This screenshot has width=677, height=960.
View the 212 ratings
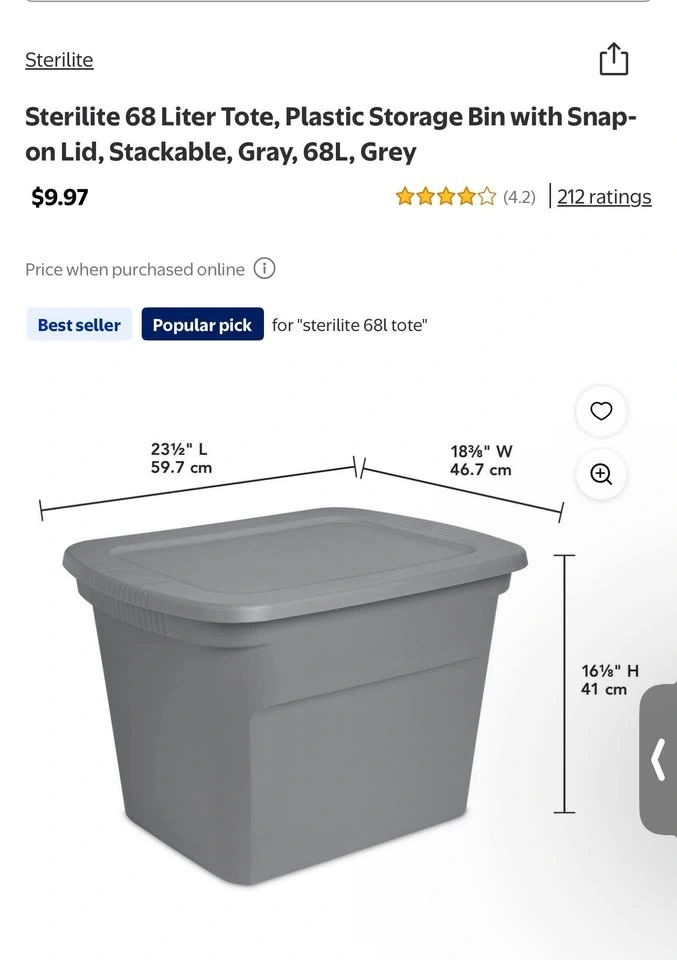(x=604, y=197)
